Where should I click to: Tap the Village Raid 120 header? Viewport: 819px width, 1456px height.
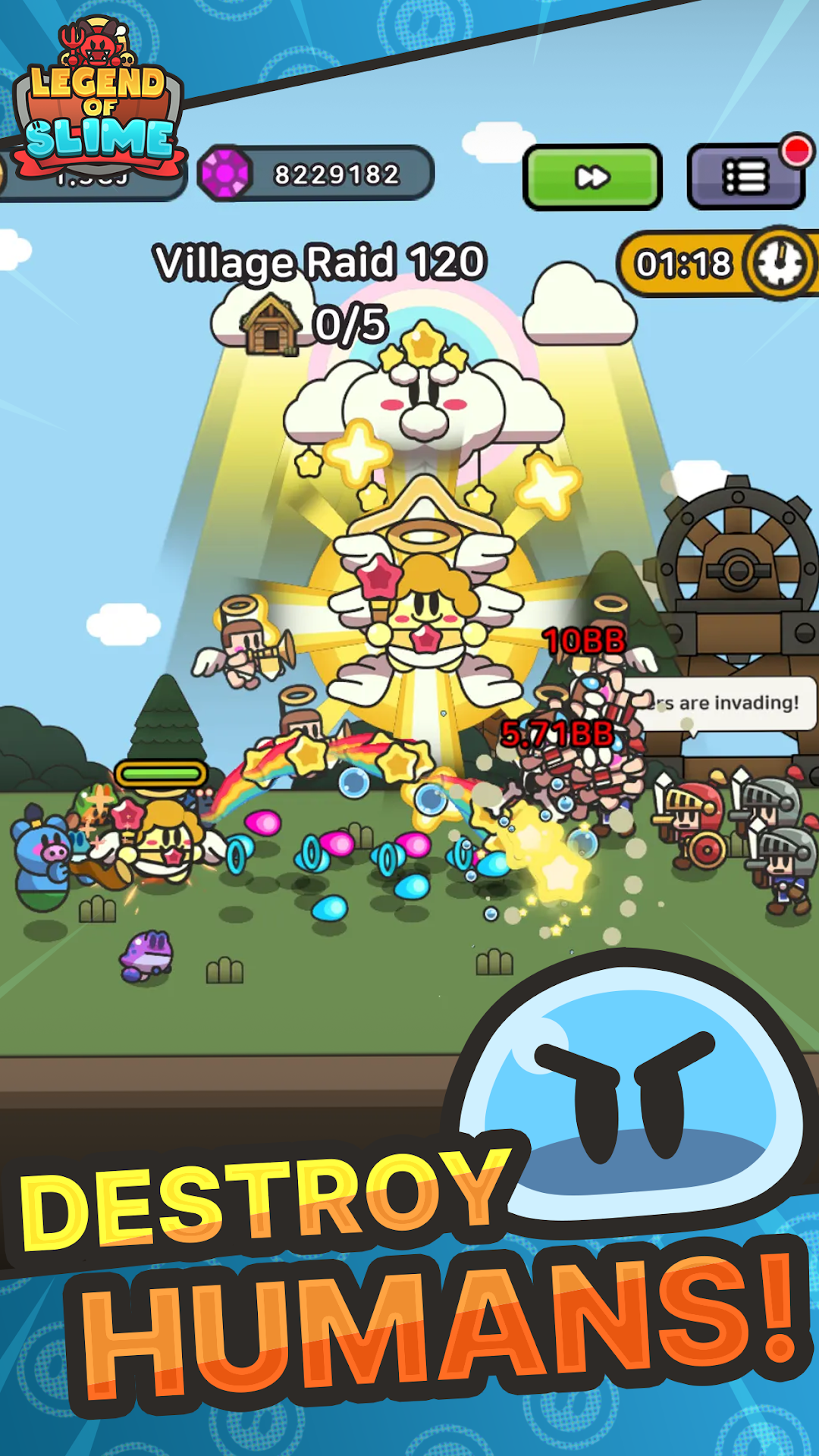click(318, 261)
